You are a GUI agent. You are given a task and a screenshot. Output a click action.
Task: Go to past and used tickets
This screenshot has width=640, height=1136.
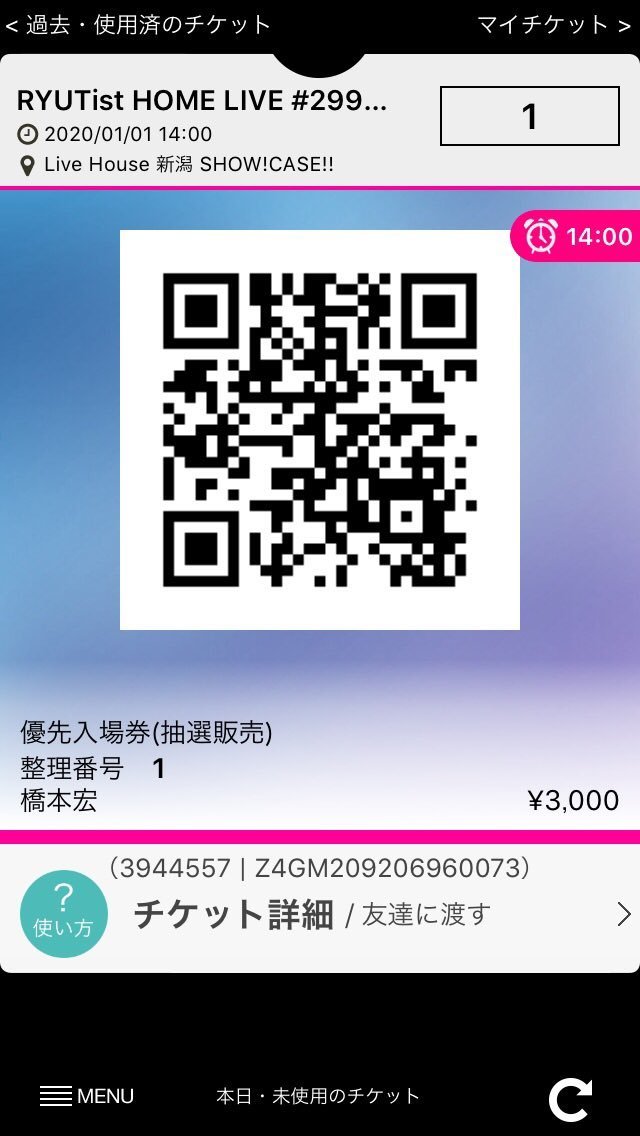138,24
